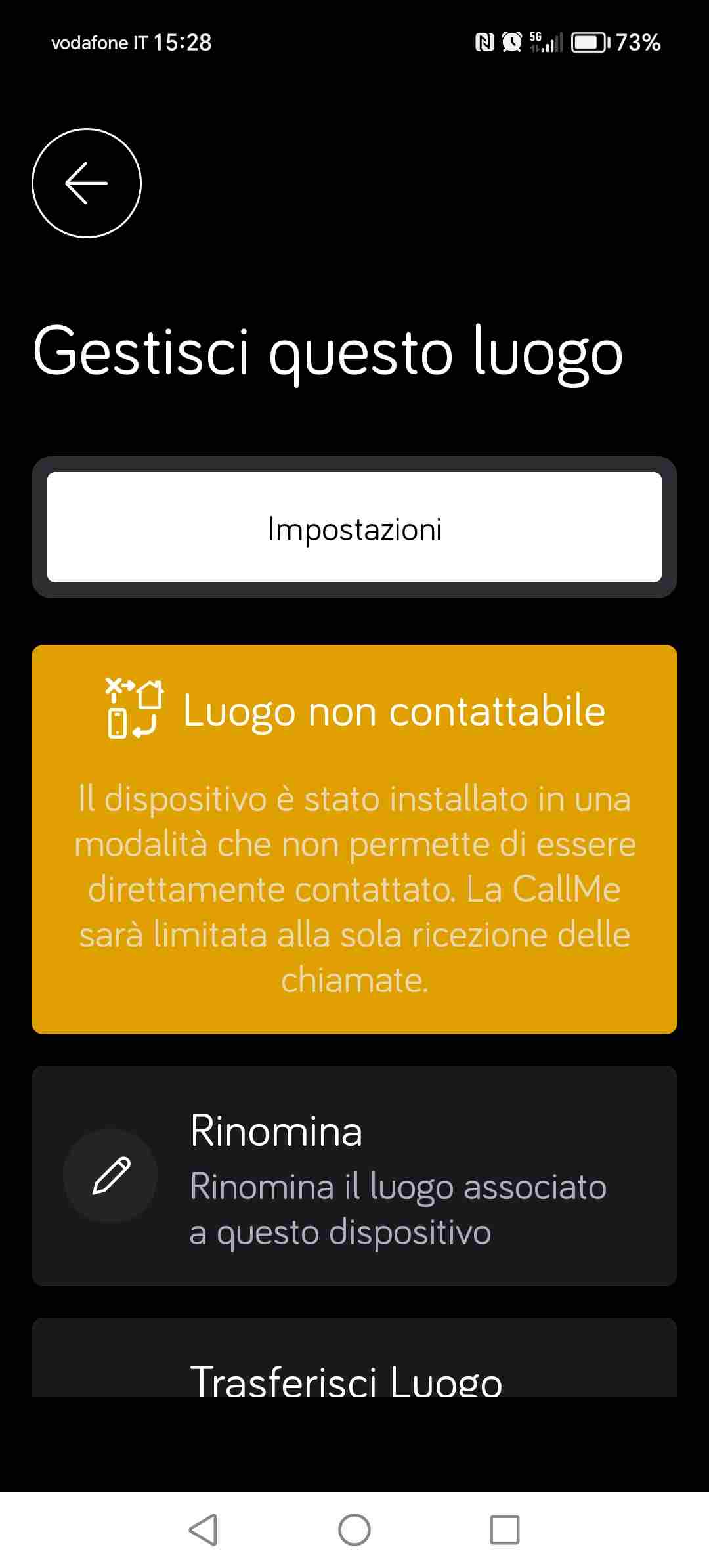Go back using the circled arrow
Screen dimensions: 709x1568
(87, 183)
